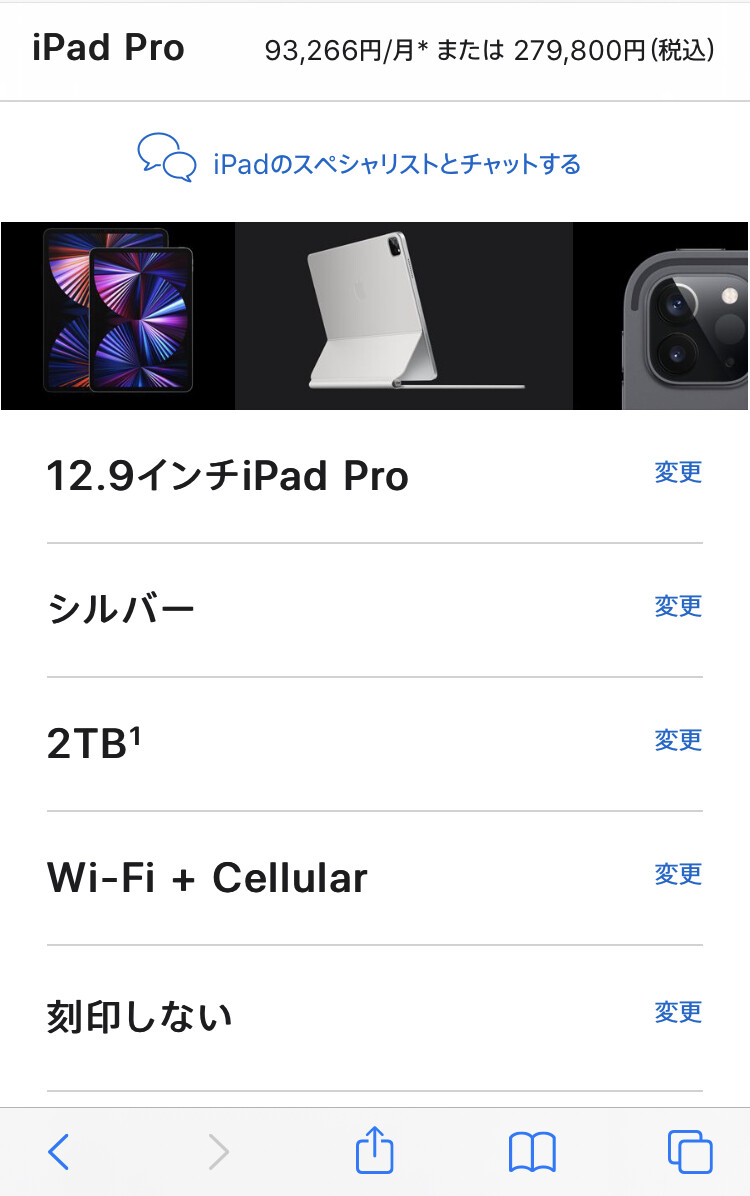
Task: Show all open Safari tabs
Action: [x=689, y=1152]
